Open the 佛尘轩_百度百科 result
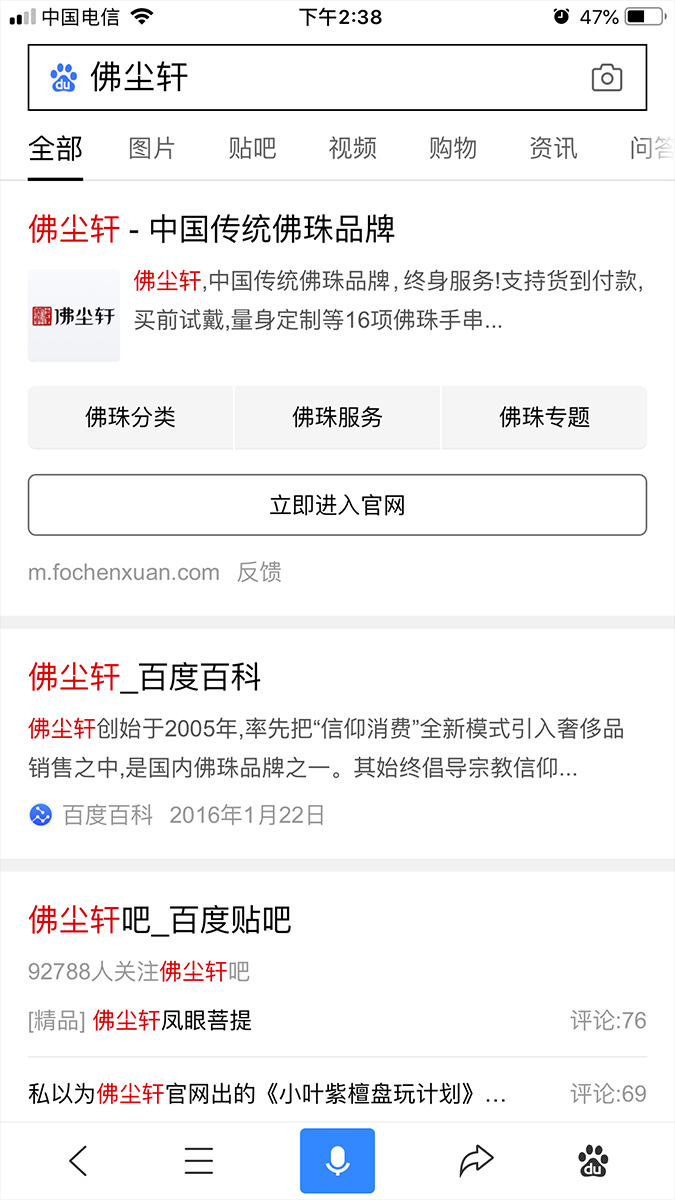The image size is (675, 1200). pos(145,677)
